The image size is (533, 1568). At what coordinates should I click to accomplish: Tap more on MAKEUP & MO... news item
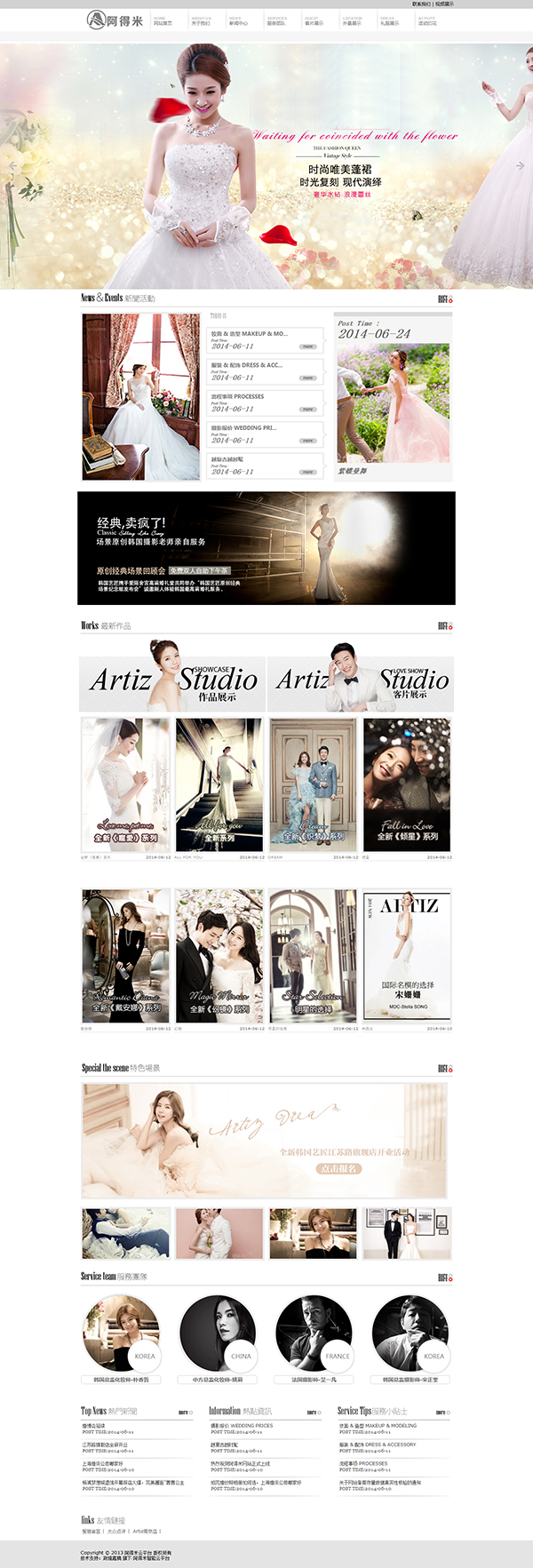(x=307, y=346)
